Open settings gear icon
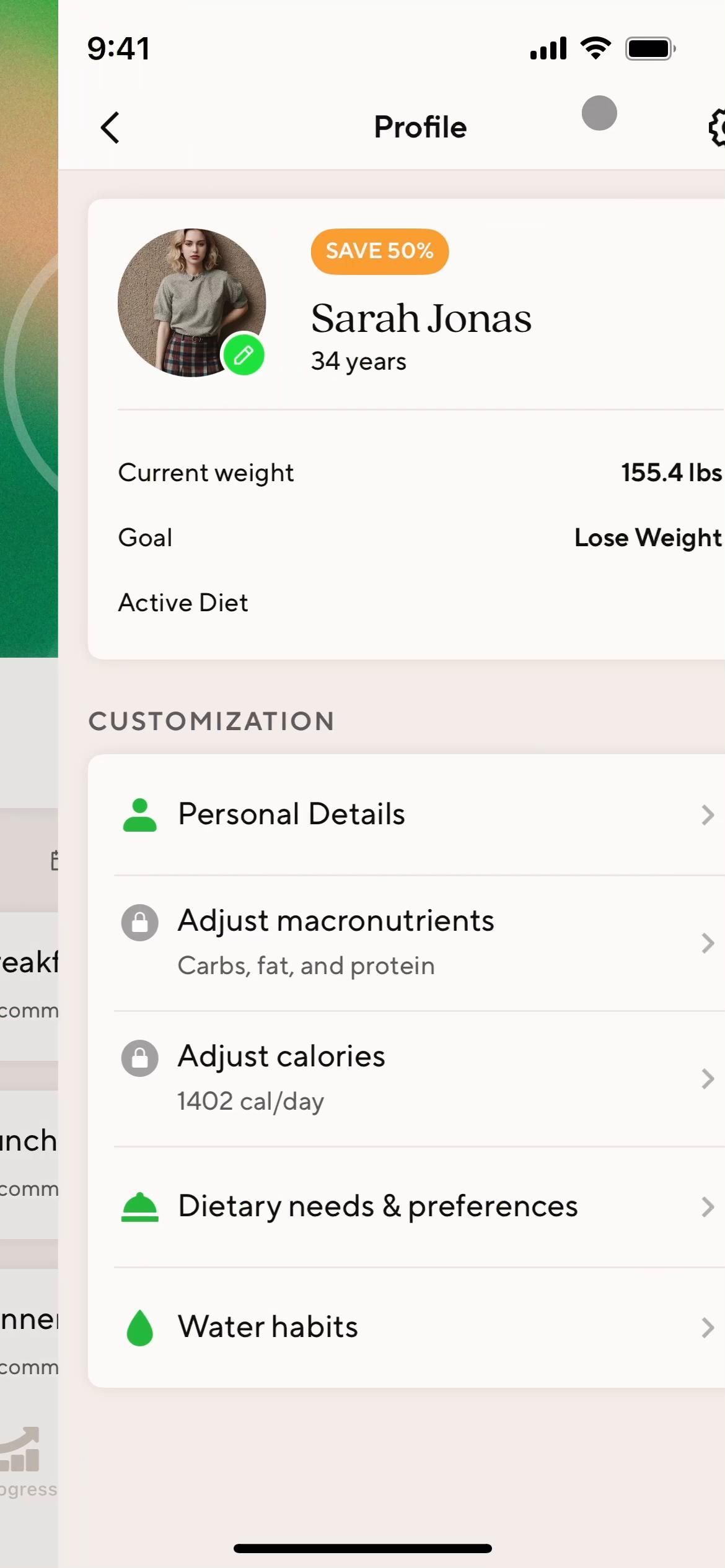The image size is (725, 1568). tap(716, 128)
